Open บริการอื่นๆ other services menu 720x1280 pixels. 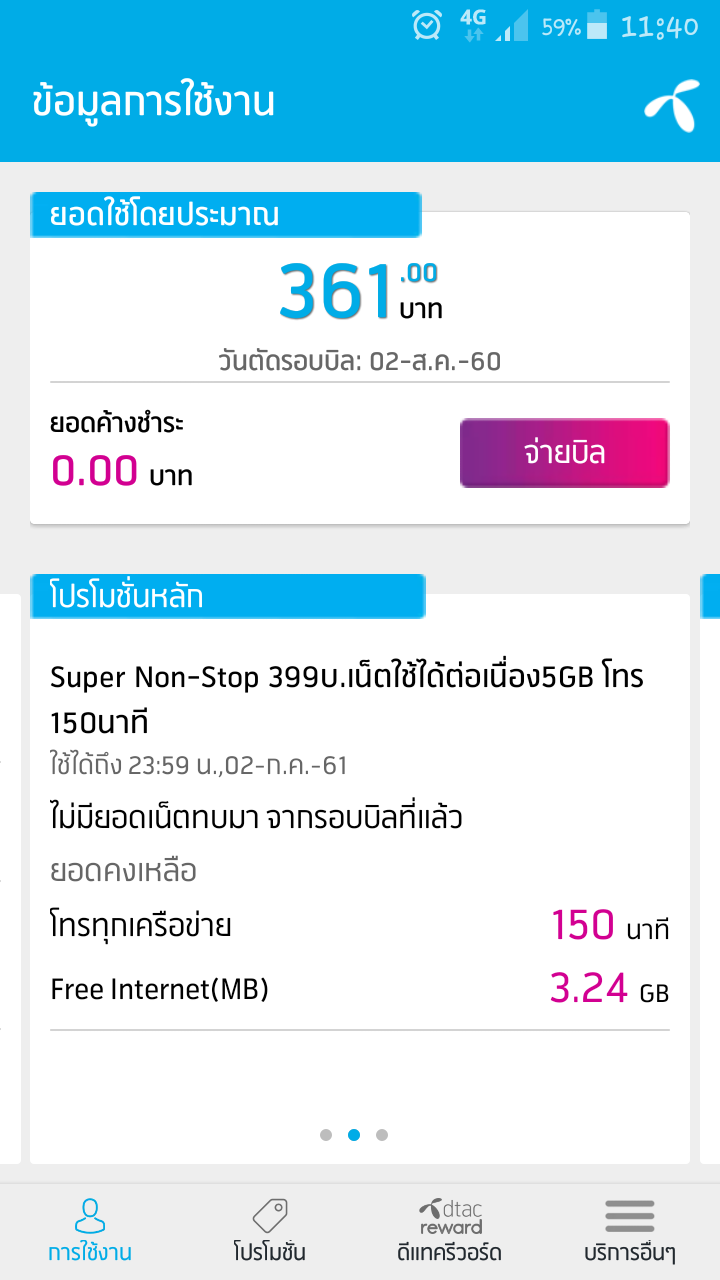[x=630, y=1232]
